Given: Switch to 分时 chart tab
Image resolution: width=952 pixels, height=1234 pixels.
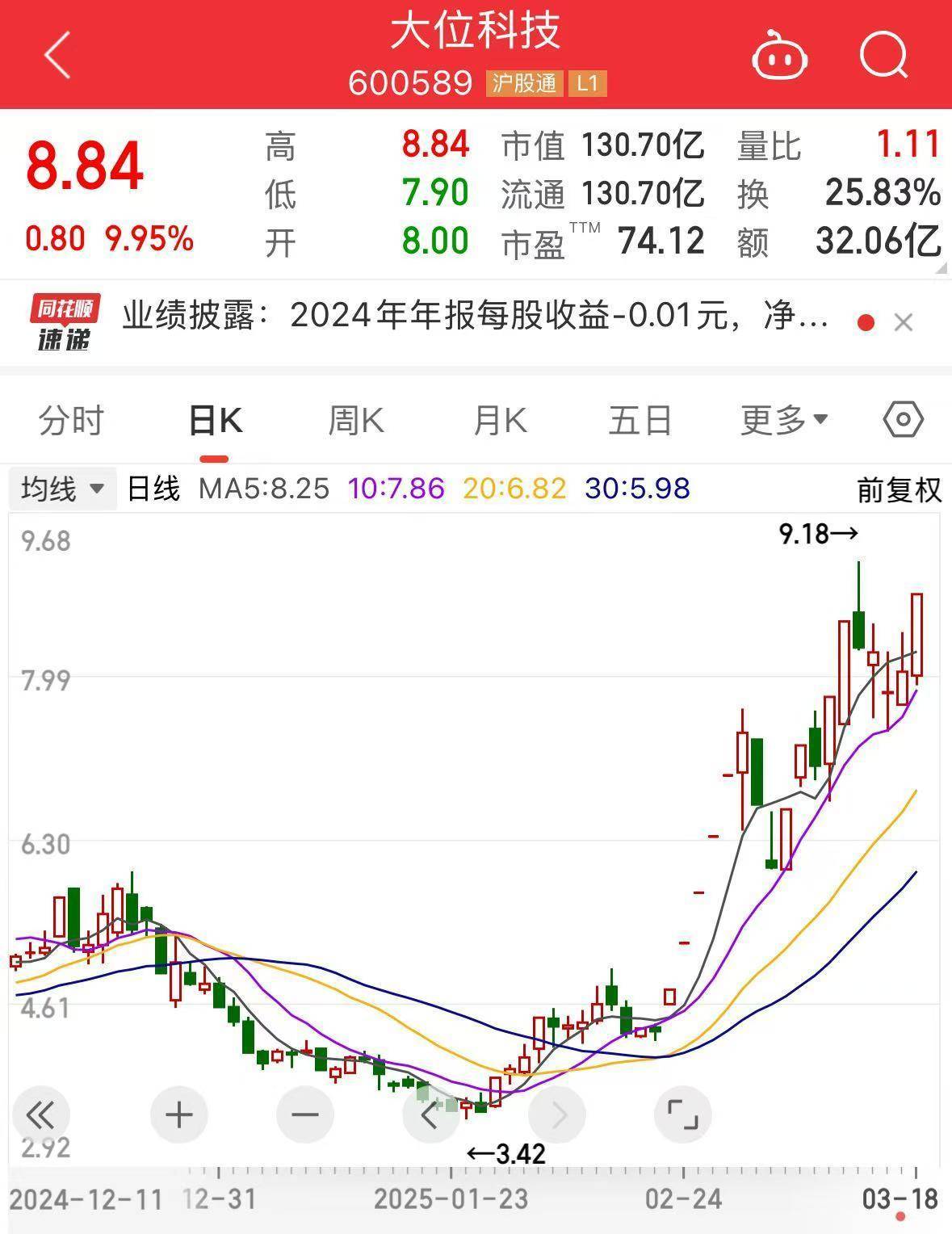Looking at the screenshot, I should click(x=71, y=421).
